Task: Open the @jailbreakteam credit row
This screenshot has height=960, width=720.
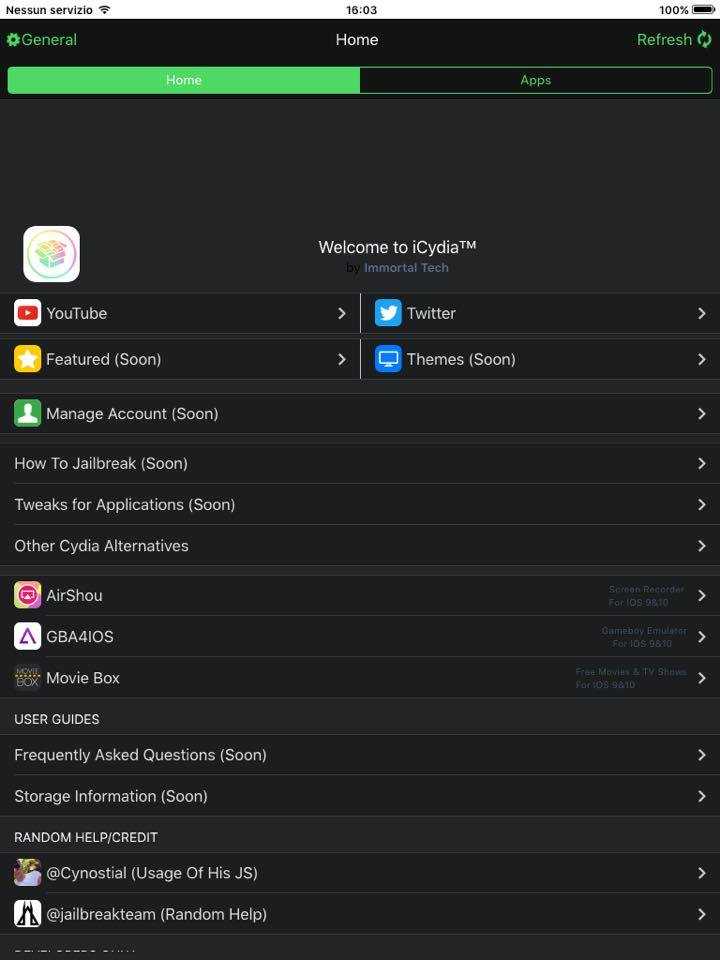Action: tap(360, 914)
